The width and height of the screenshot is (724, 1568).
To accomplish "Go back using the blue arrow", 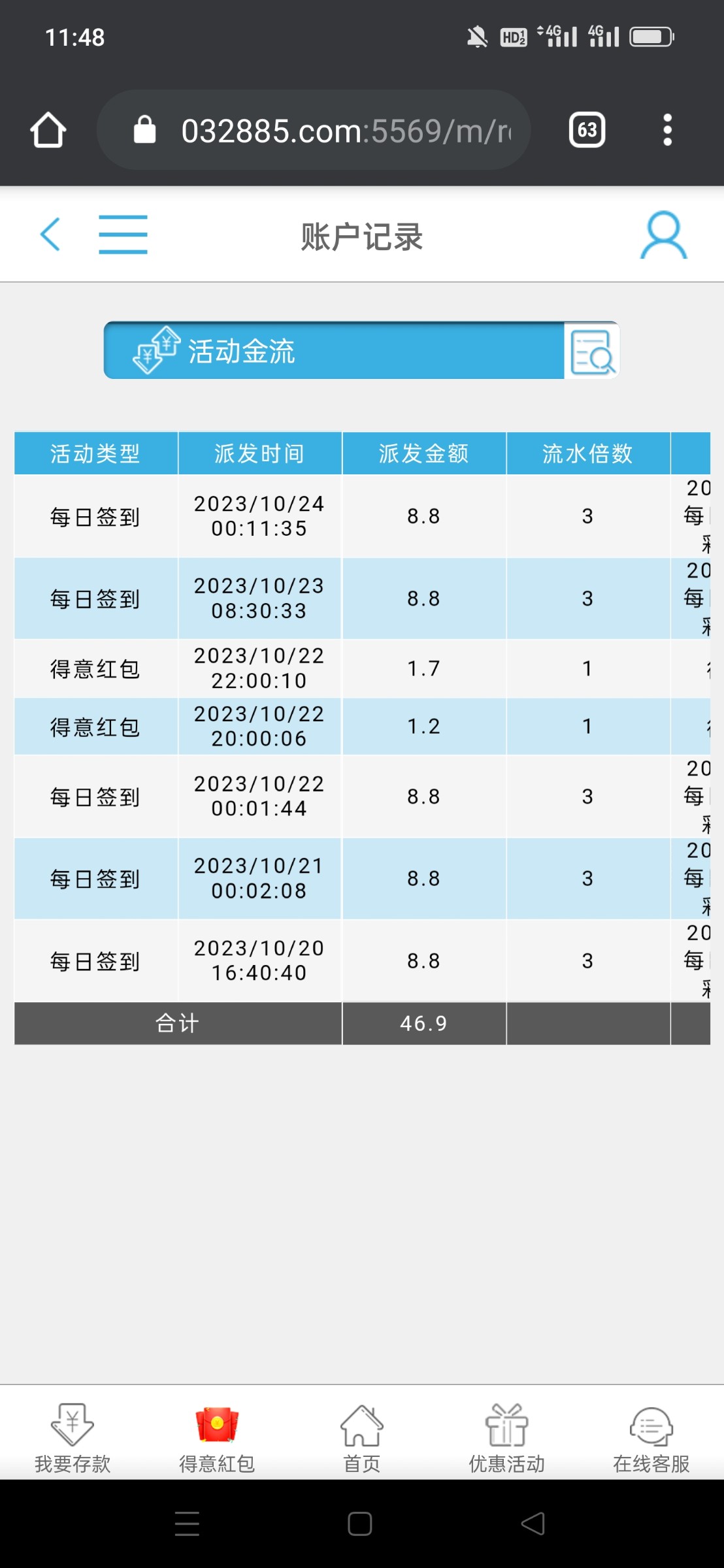I will pyautogui.click(x=50, y=235).
